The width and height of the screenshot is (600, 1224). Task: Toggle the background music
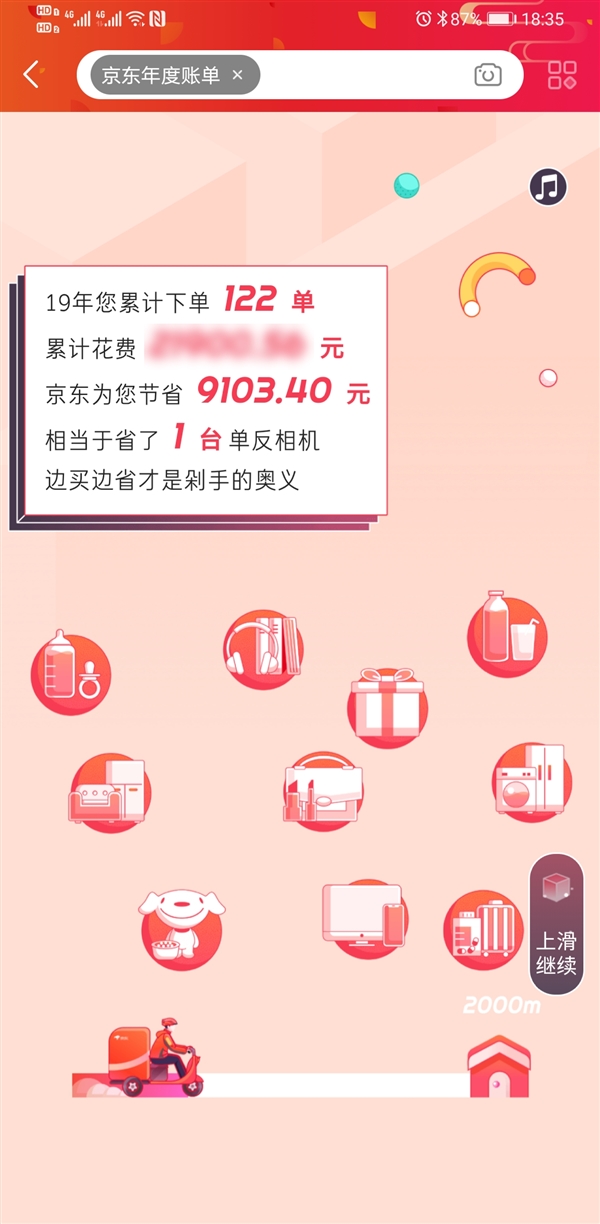click(x=547, y=185)
